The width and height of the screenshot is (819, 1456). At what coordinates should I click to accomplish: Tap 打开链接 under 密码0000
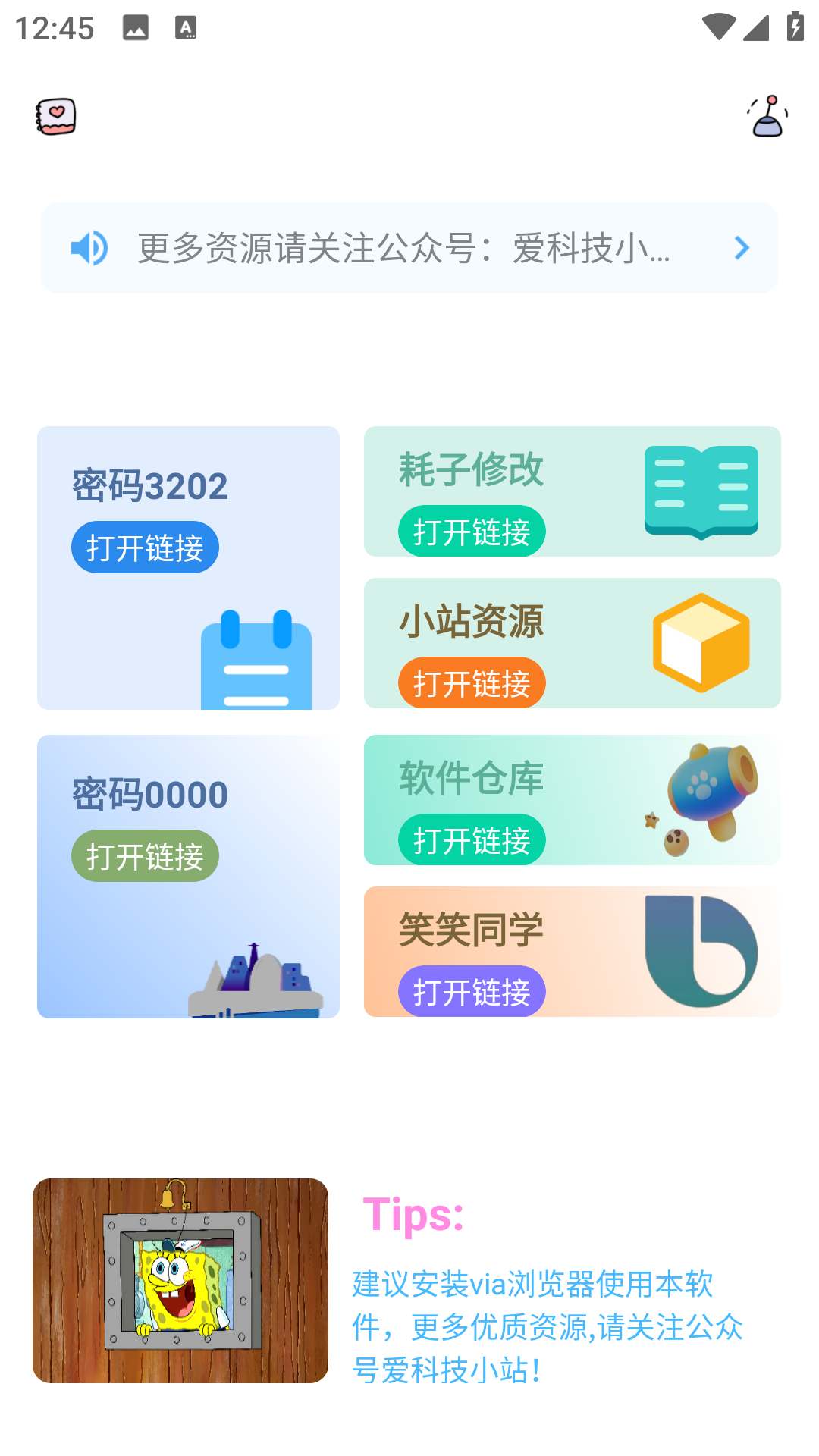pos(145,856)
